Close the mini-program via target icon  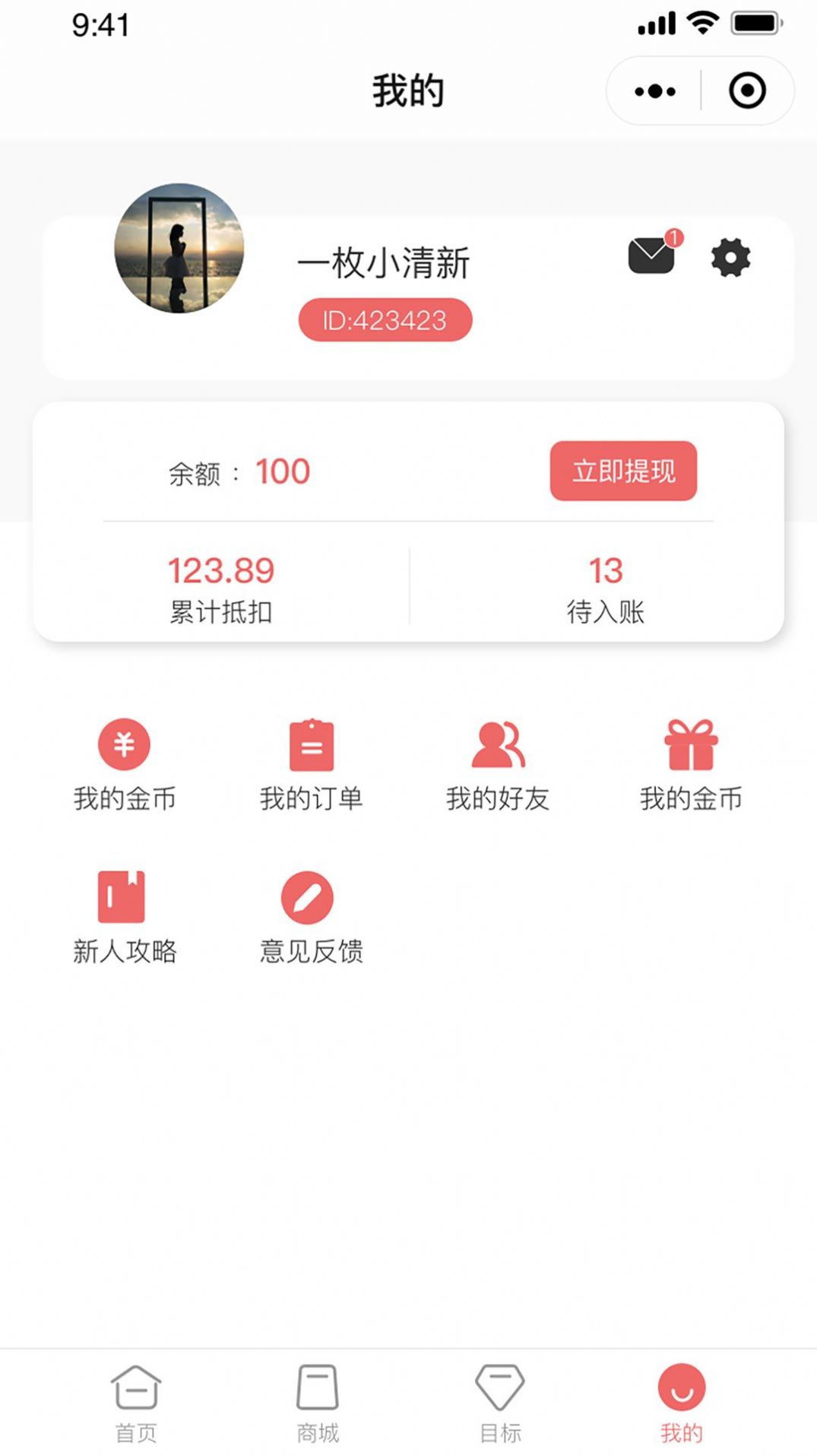[747, 91]
